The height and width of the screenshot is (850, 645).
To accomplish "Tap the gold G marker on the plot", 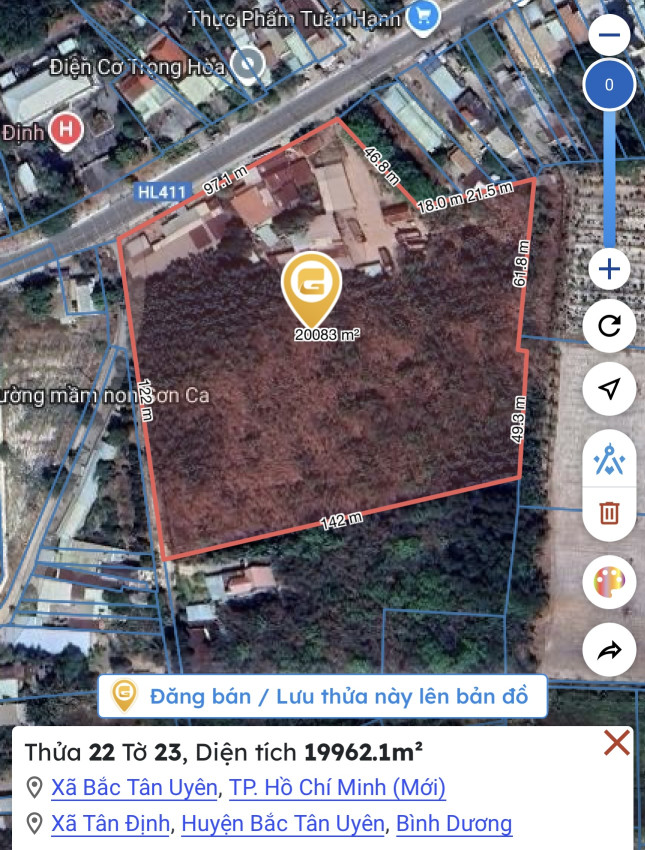I will coord(311,285).
